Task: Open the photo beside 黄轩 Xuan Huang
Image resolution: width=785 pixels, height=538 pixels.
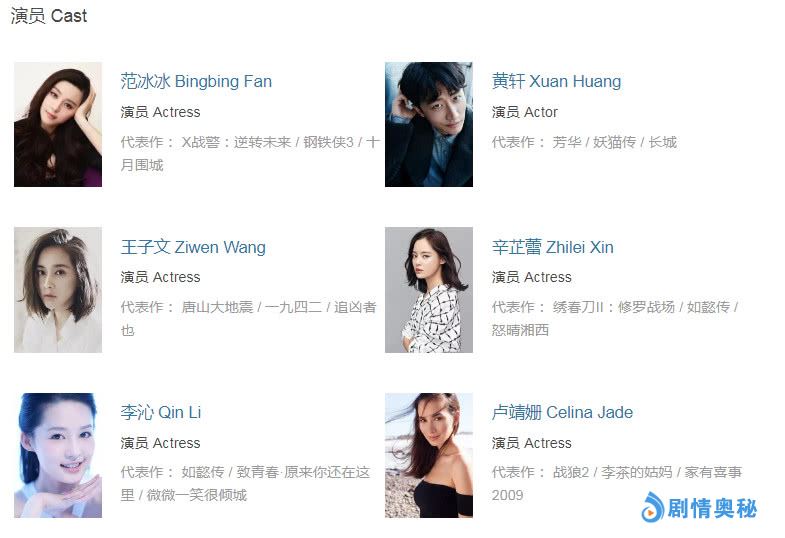Action: 429,125
